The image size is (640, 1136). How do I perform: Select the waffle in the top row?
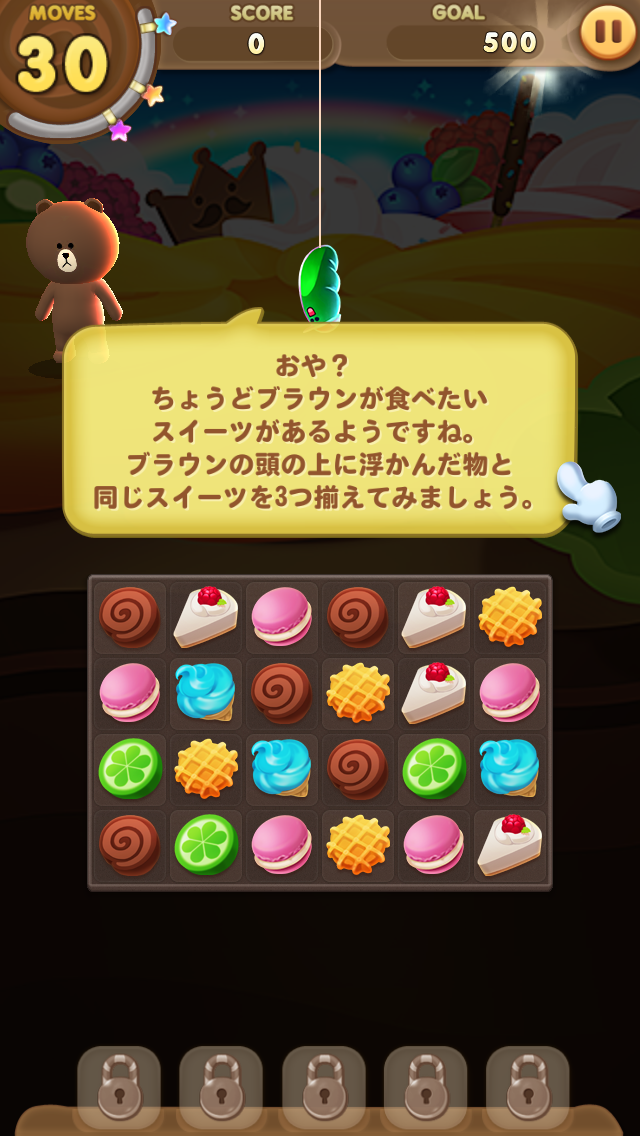510,616
